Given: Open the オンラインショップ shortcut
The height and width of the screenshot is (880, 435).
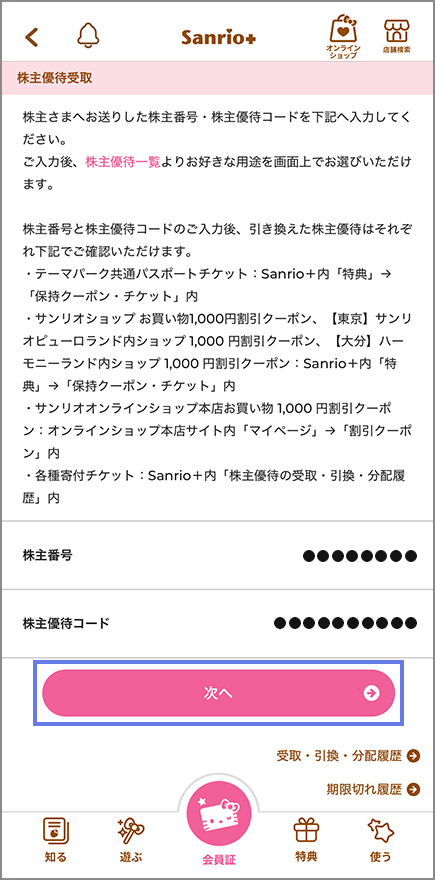Looking at the screenshot, I should click(343, 36).
